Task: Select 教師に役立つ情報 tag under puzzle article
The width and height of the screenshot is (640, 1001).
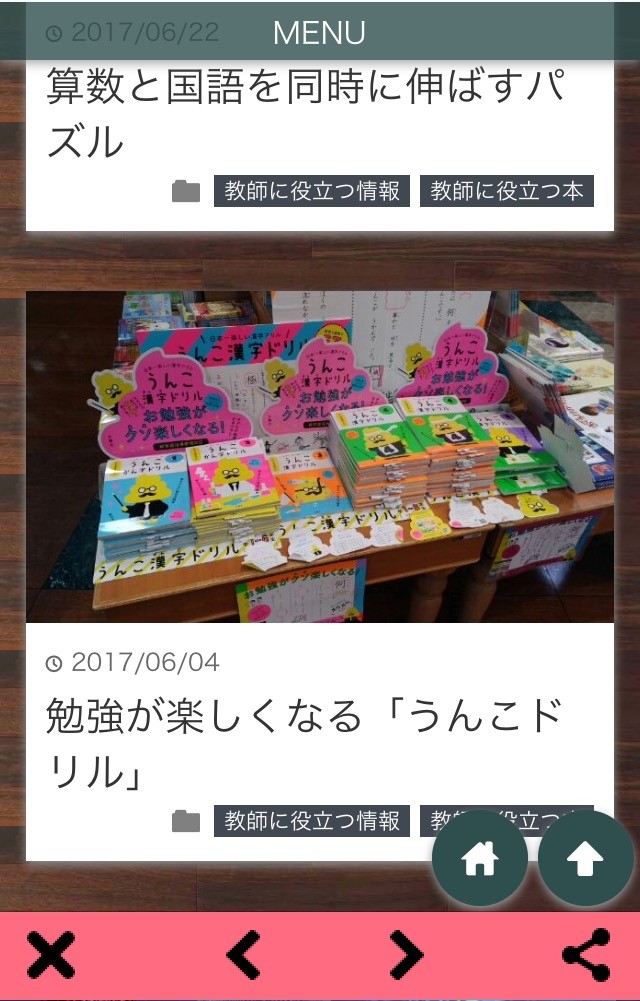Action: [x=311, y=191]
